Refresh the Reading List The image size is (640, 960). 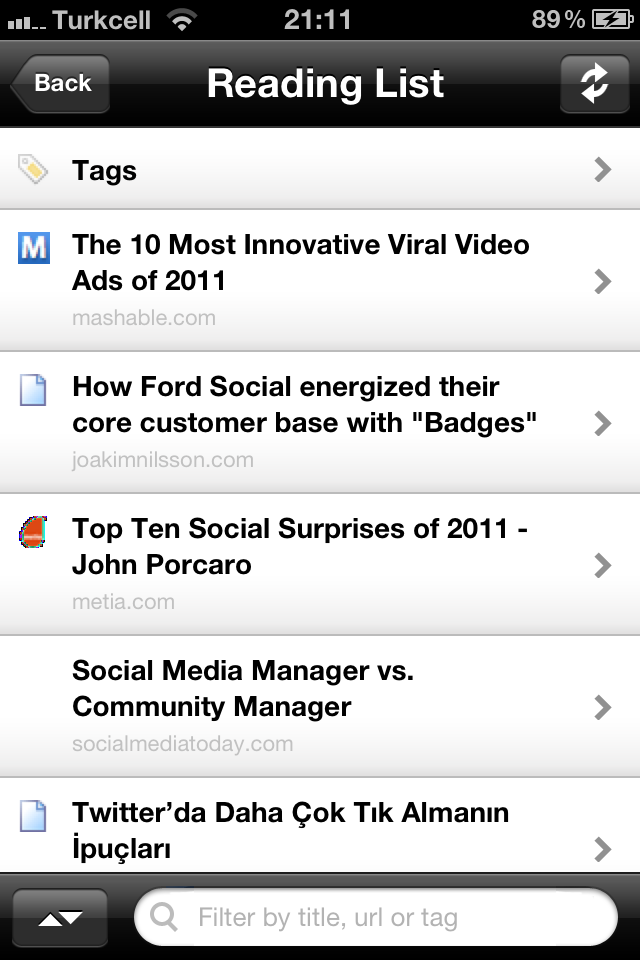pos(594,84)
